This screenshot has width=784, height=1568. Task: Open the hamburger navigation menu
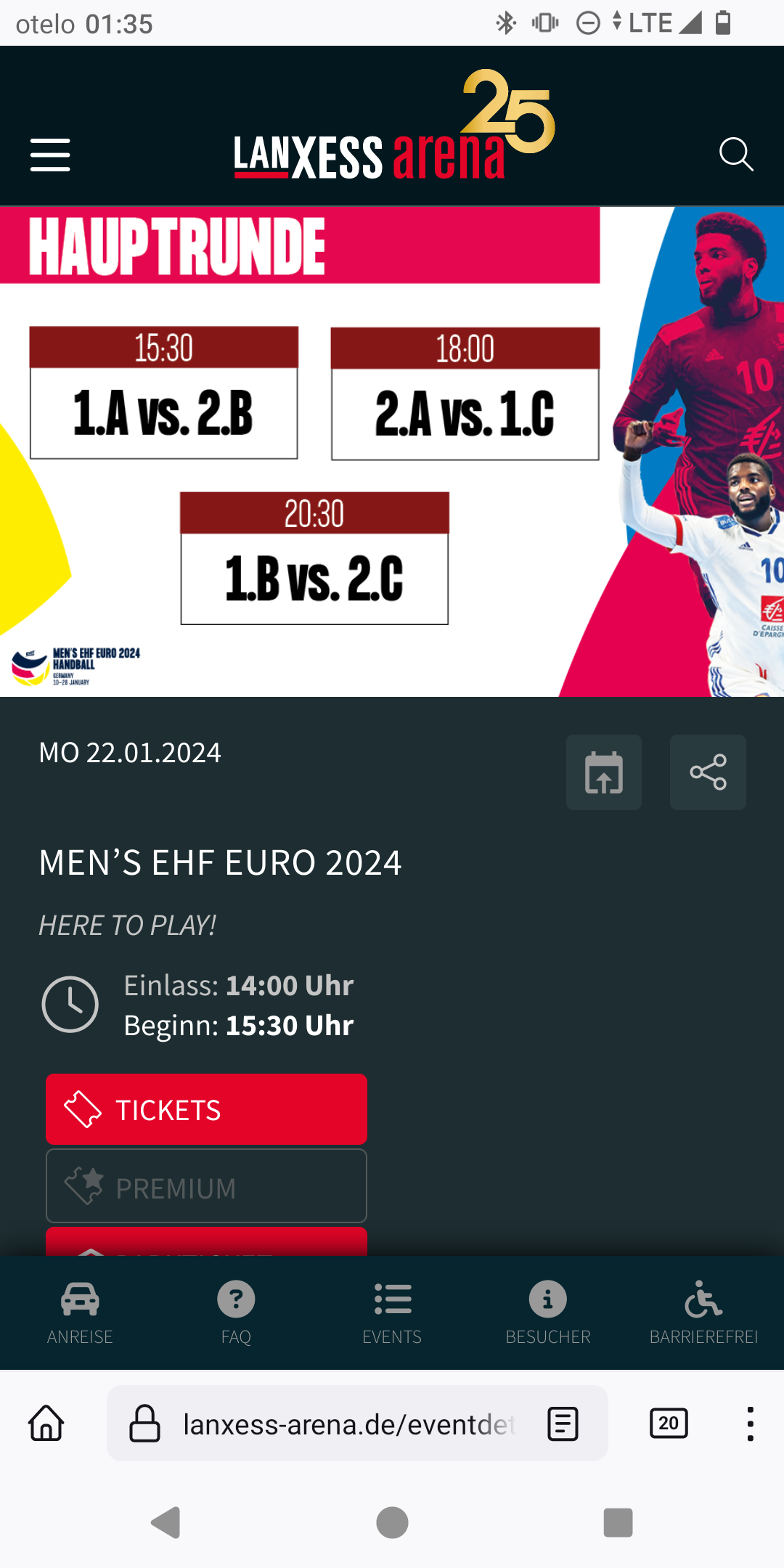(x=50, y=155)
